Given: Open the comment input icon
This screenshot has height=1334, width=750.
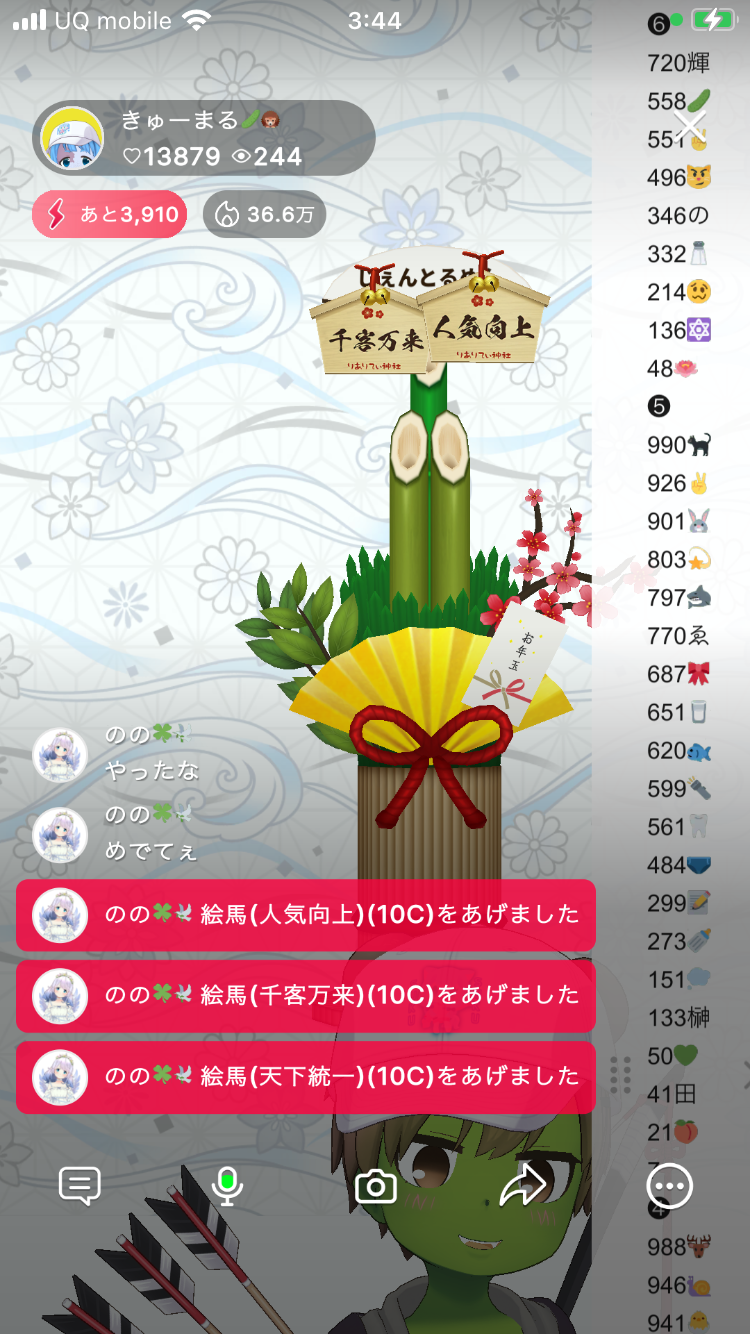Looking at the screenshot, I should point(80,1186).
